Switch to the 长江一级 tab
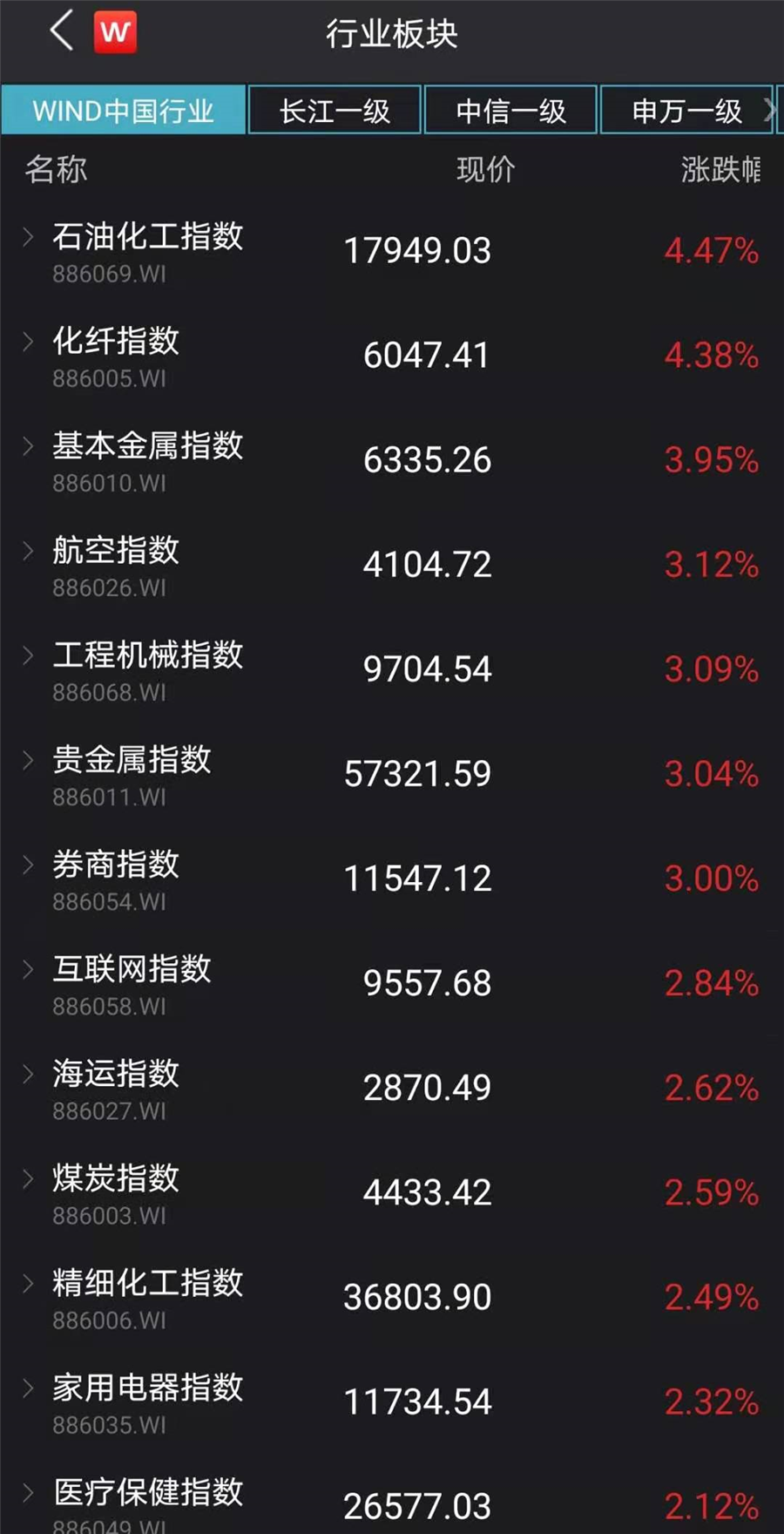The height and width of the screenshot is (1534, 784). coord(335,111)
